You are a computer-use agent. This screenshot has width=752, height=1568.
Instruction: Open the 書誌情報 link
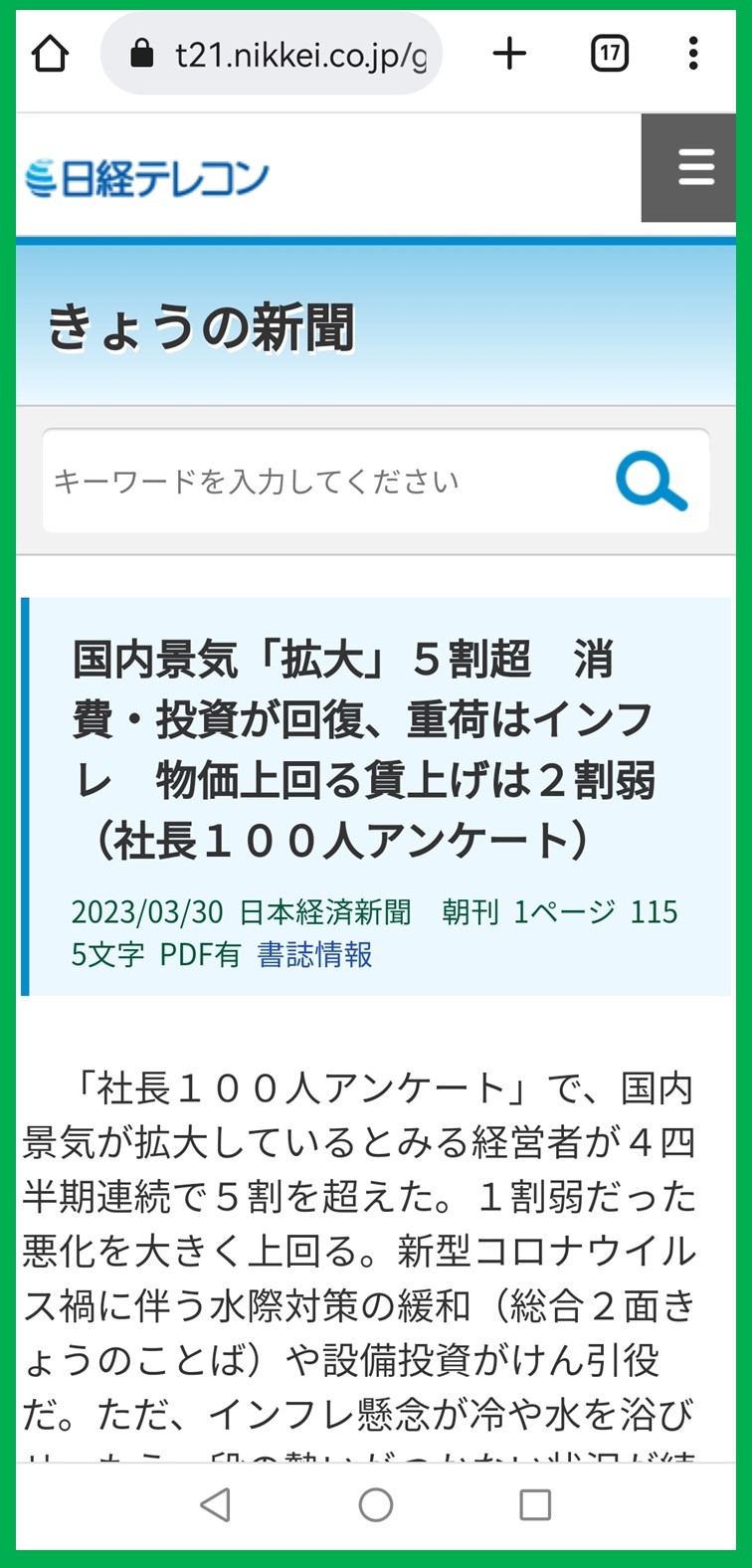pyautogui.click(x=314, y=955)
